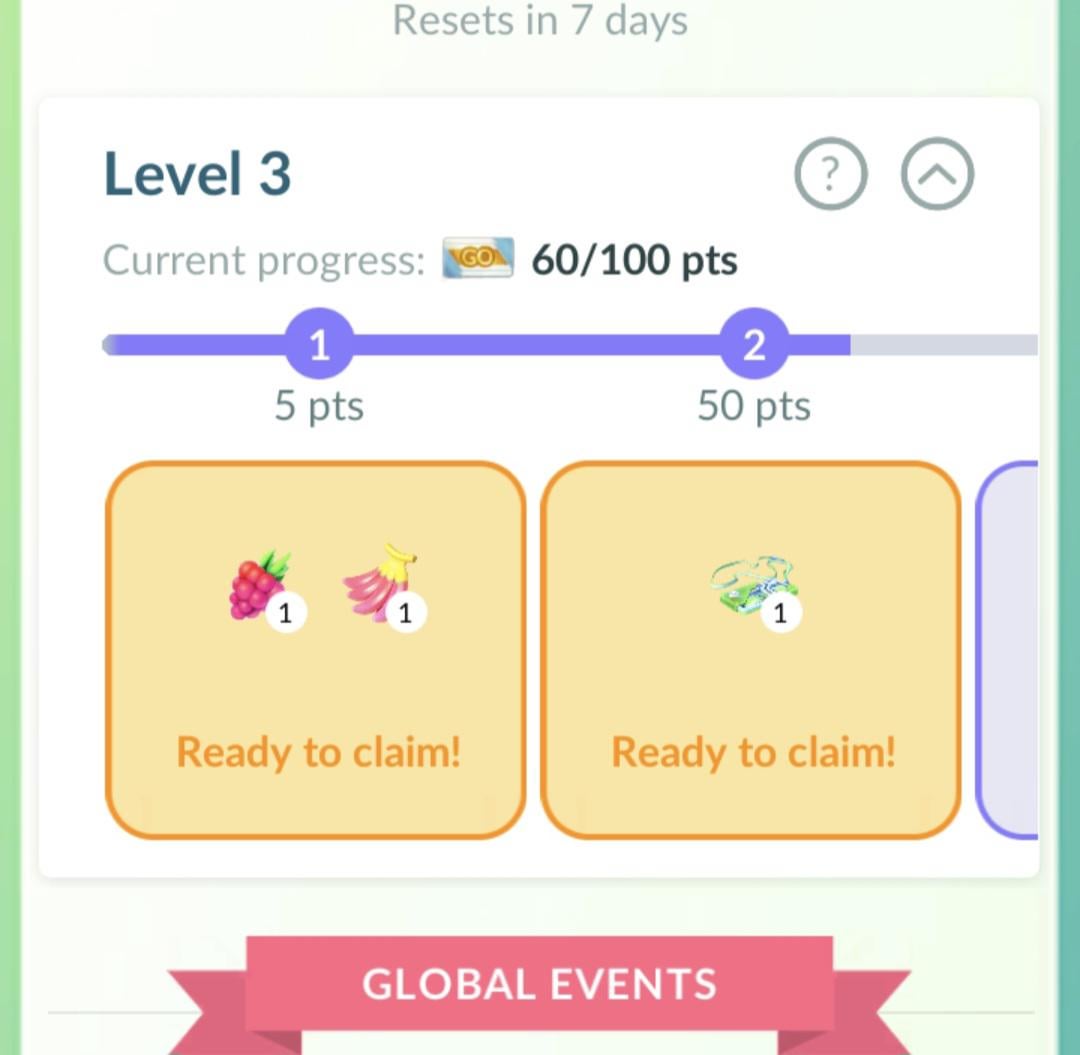Open the question mark help icon
This screenshot has width=1080, height=1055.
pos(830,174)
